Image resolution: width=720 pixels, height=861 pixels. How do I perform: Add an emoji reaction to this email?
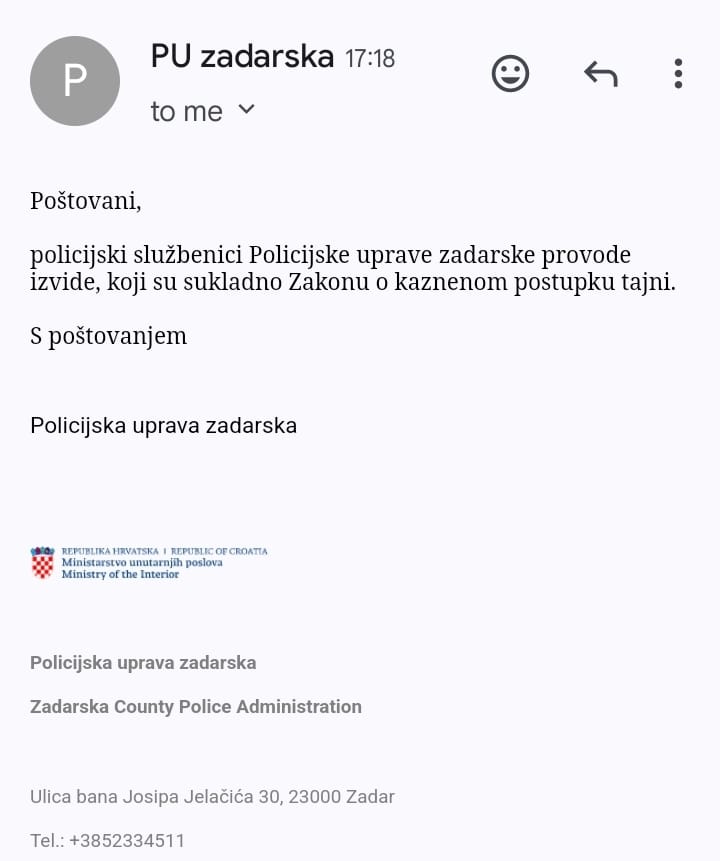click(510, 74)
